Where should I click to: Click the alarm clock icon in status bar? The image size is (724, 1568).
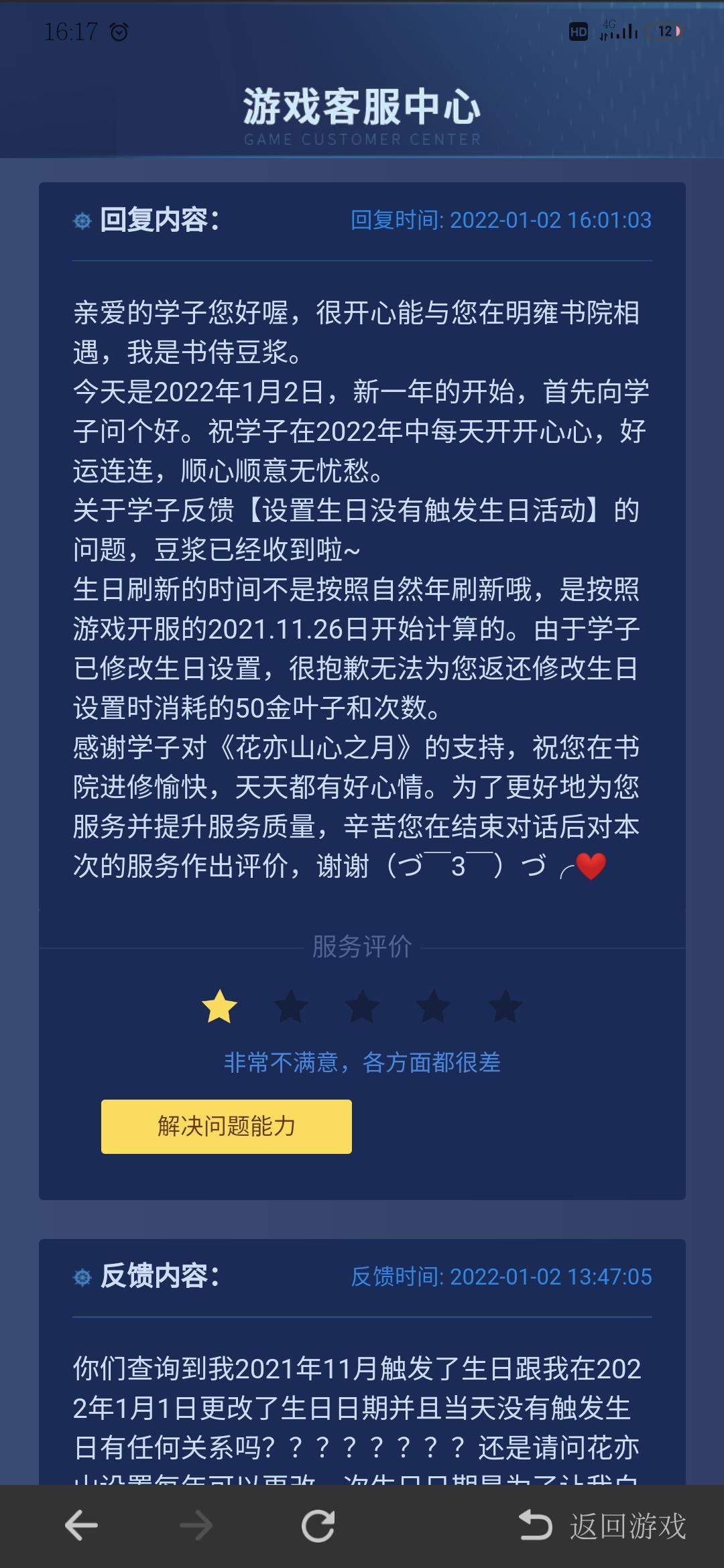pyautogui.click(x=121, y=30)
